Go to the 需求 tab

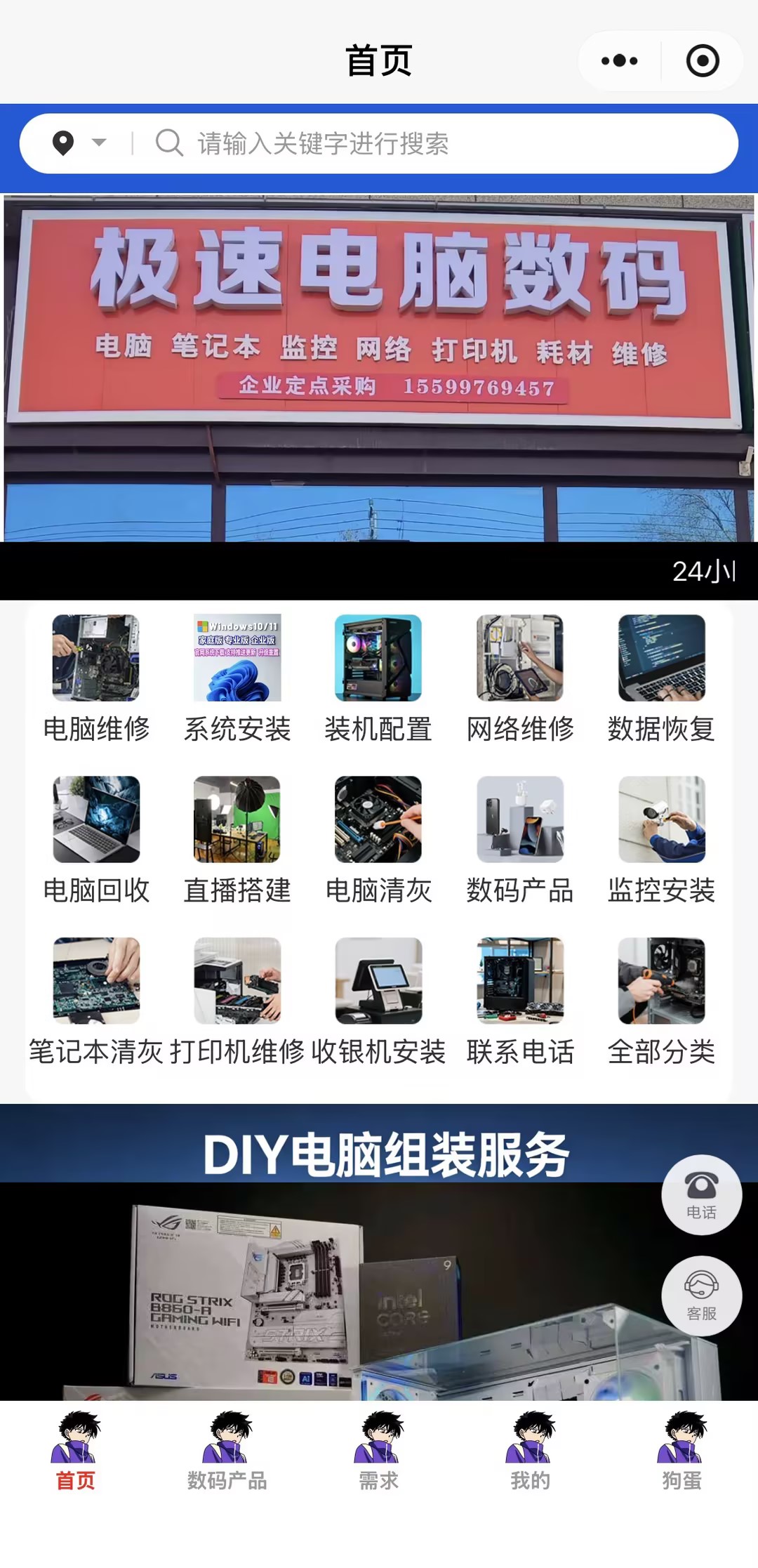(378, 1450)
